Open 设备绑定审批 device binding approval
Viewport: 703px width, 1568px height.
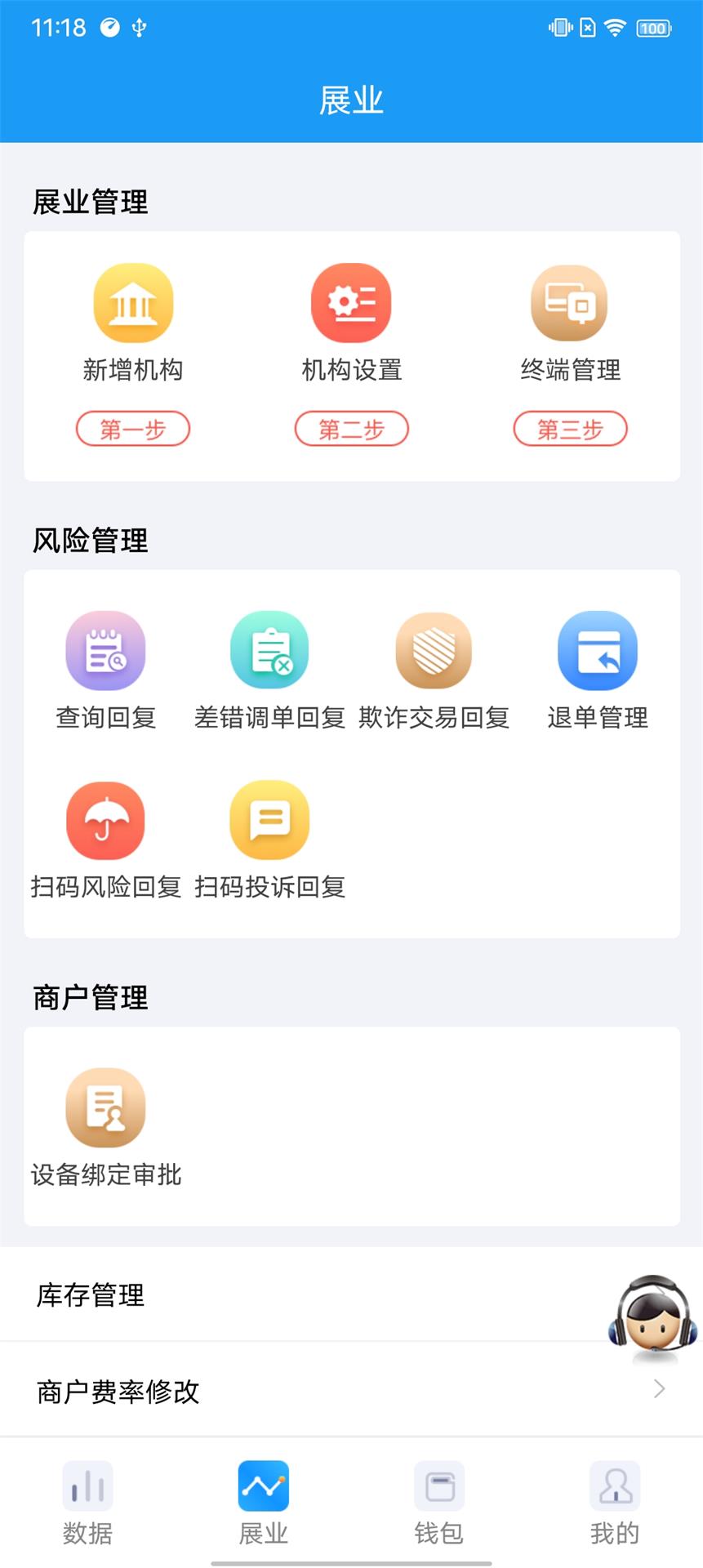click(105, 1127)
